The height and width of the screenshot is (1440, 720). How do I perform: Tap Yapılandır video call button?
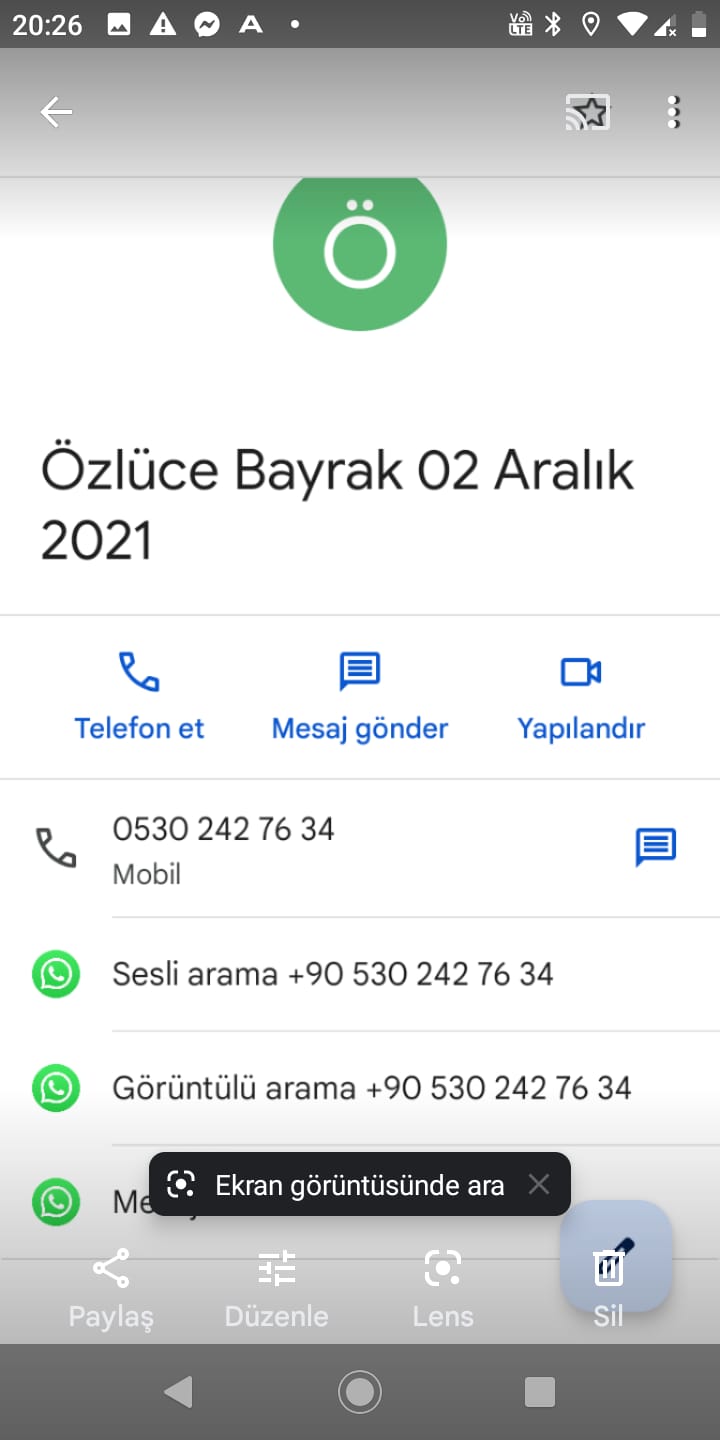tap(581, 697)
